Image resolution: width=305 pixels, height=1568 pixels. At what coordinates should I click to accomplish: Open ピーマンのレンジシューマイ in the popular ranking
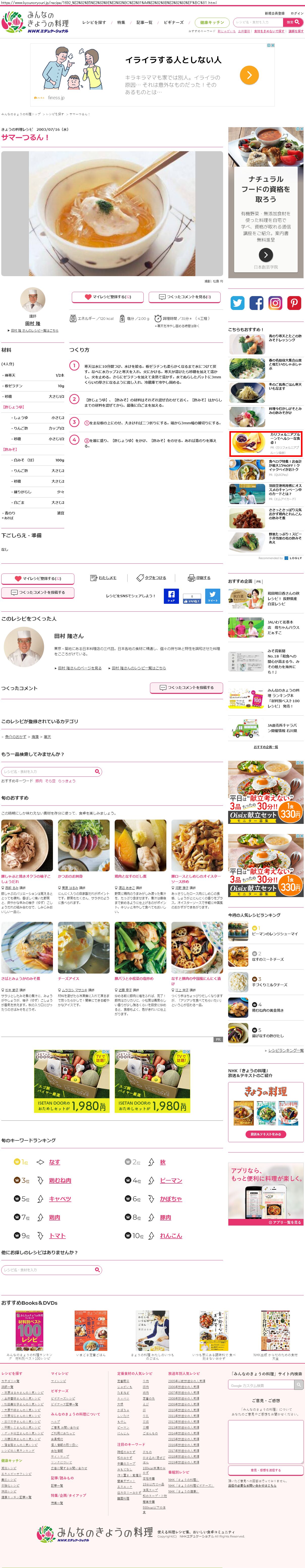pyautogui.click(x=274, y=934)
